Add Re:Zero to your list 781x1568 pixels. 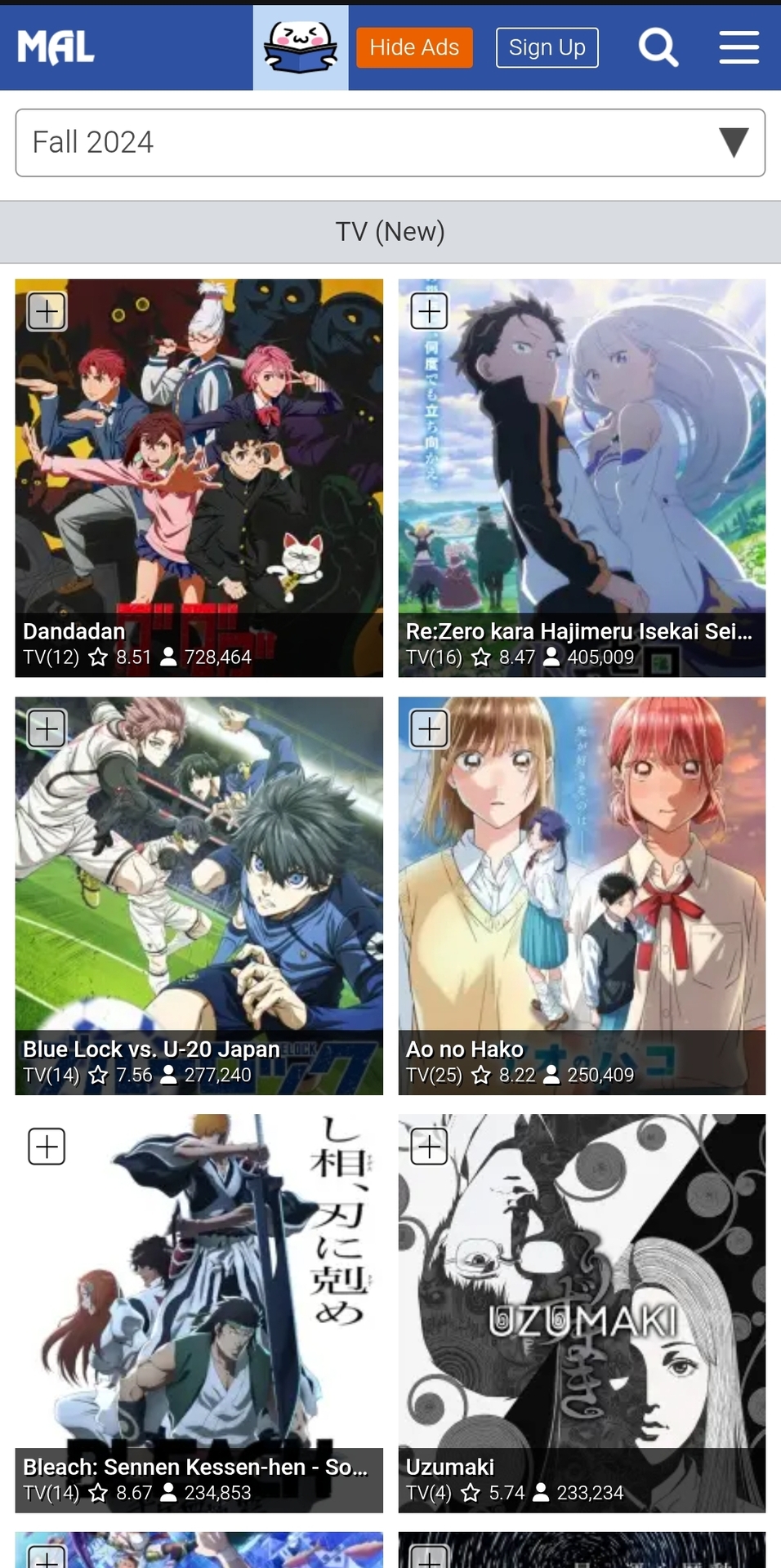coord(429,311)
